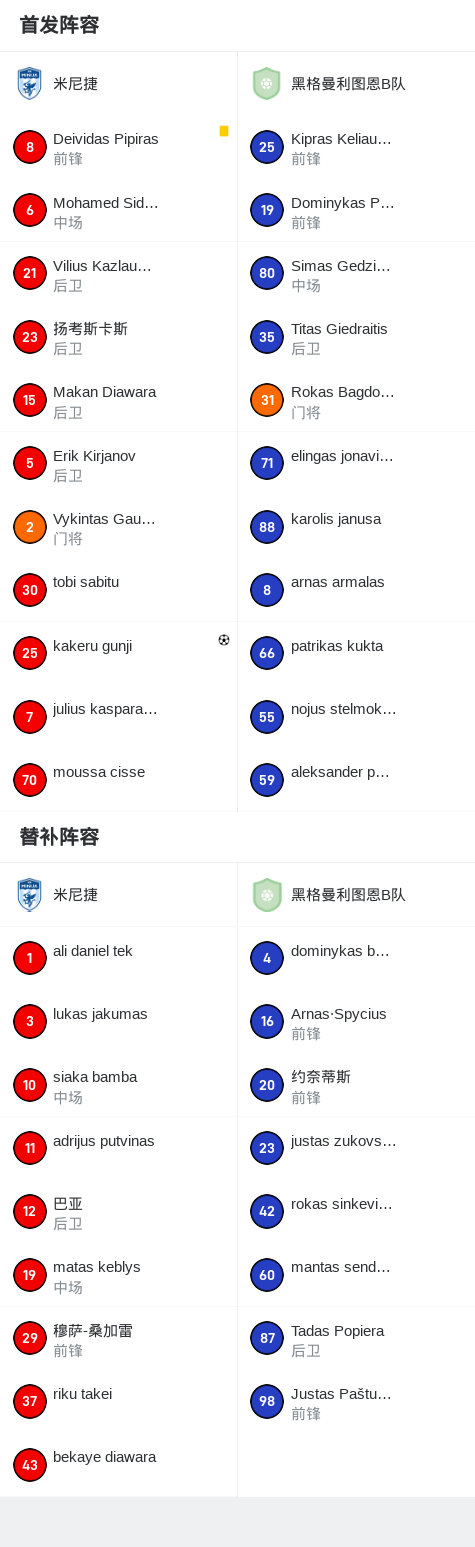Viewport: 475px width, 1547px height.
Task: Open kakeru gunji player page
Action: tap(118, 653)
